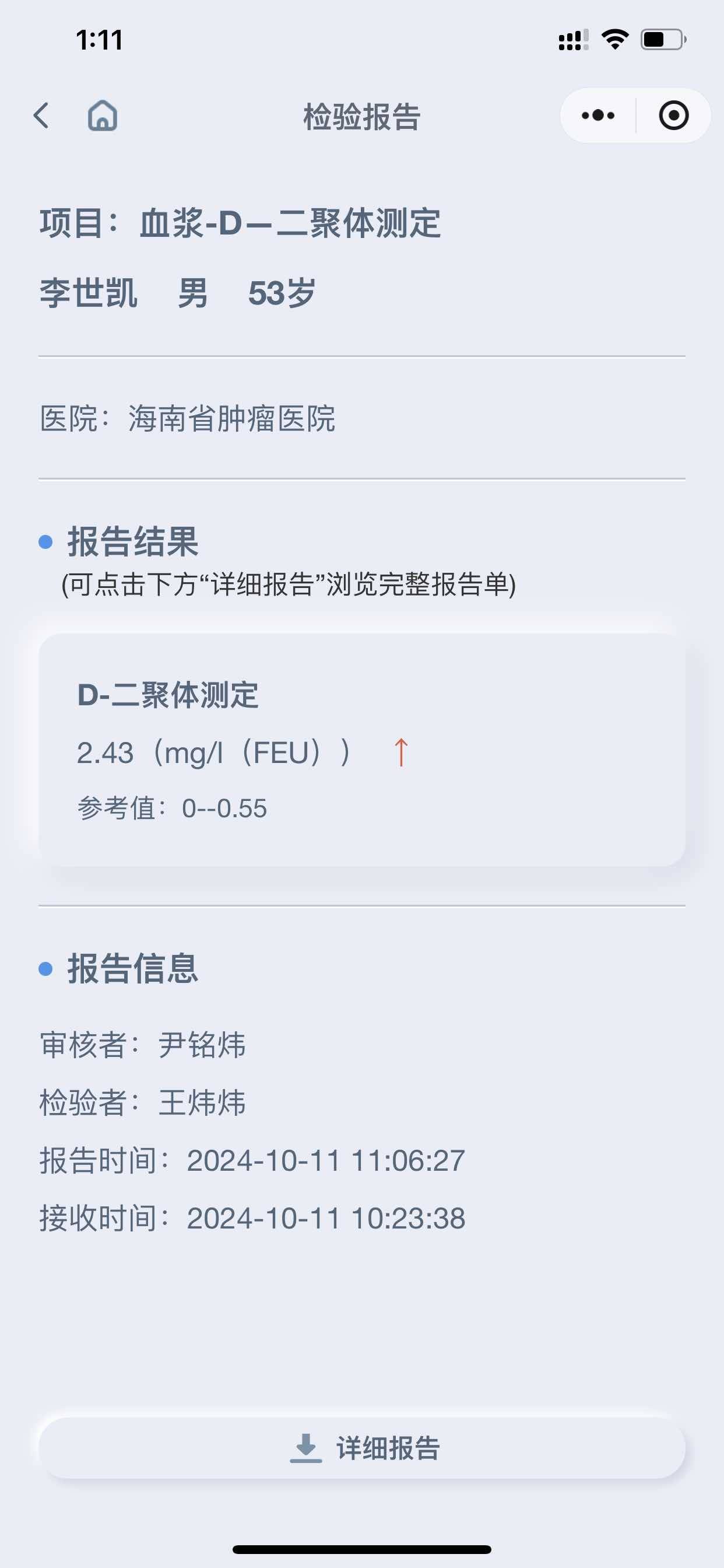Screen dimensions: 724x1568
Task: Go back to the previous page
Action: coord(41,116)
